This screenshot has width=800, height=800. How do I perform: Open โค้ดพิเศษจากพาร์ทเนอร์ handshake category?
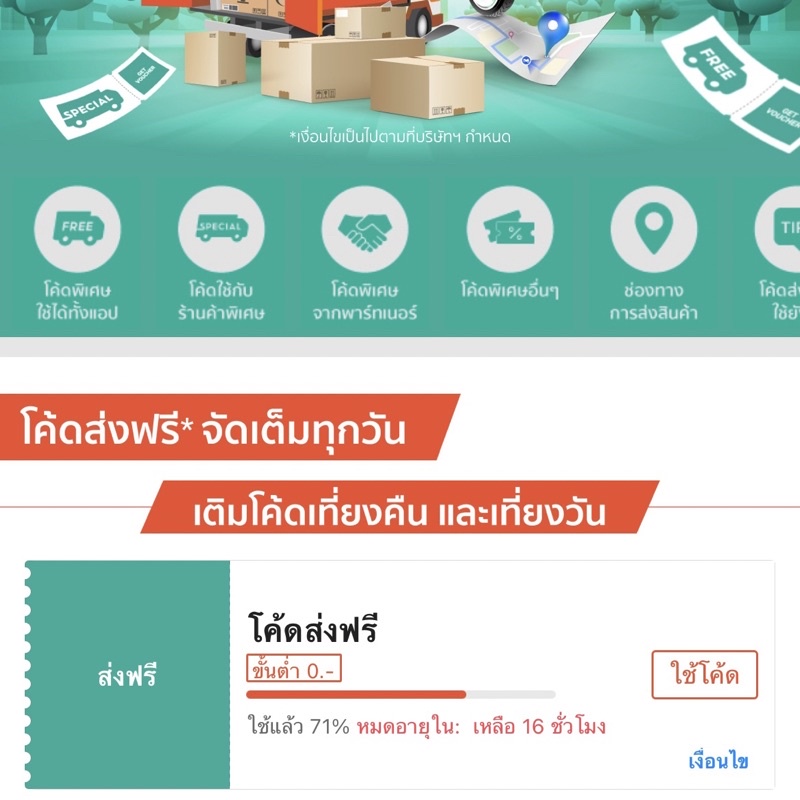365,254
